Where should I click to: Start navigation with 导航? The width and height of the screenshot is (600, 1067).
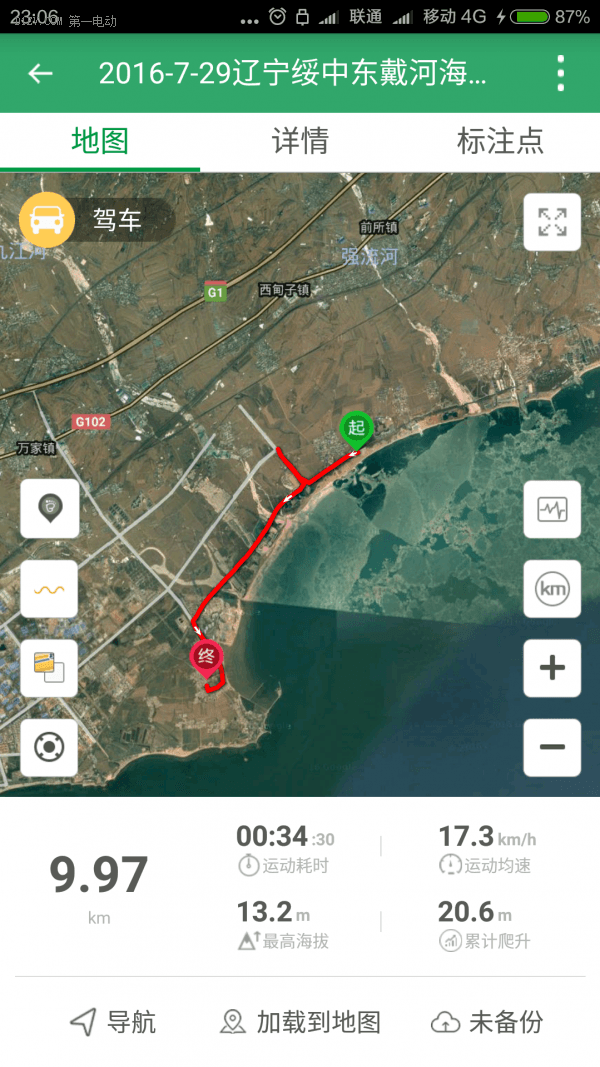113,1022
